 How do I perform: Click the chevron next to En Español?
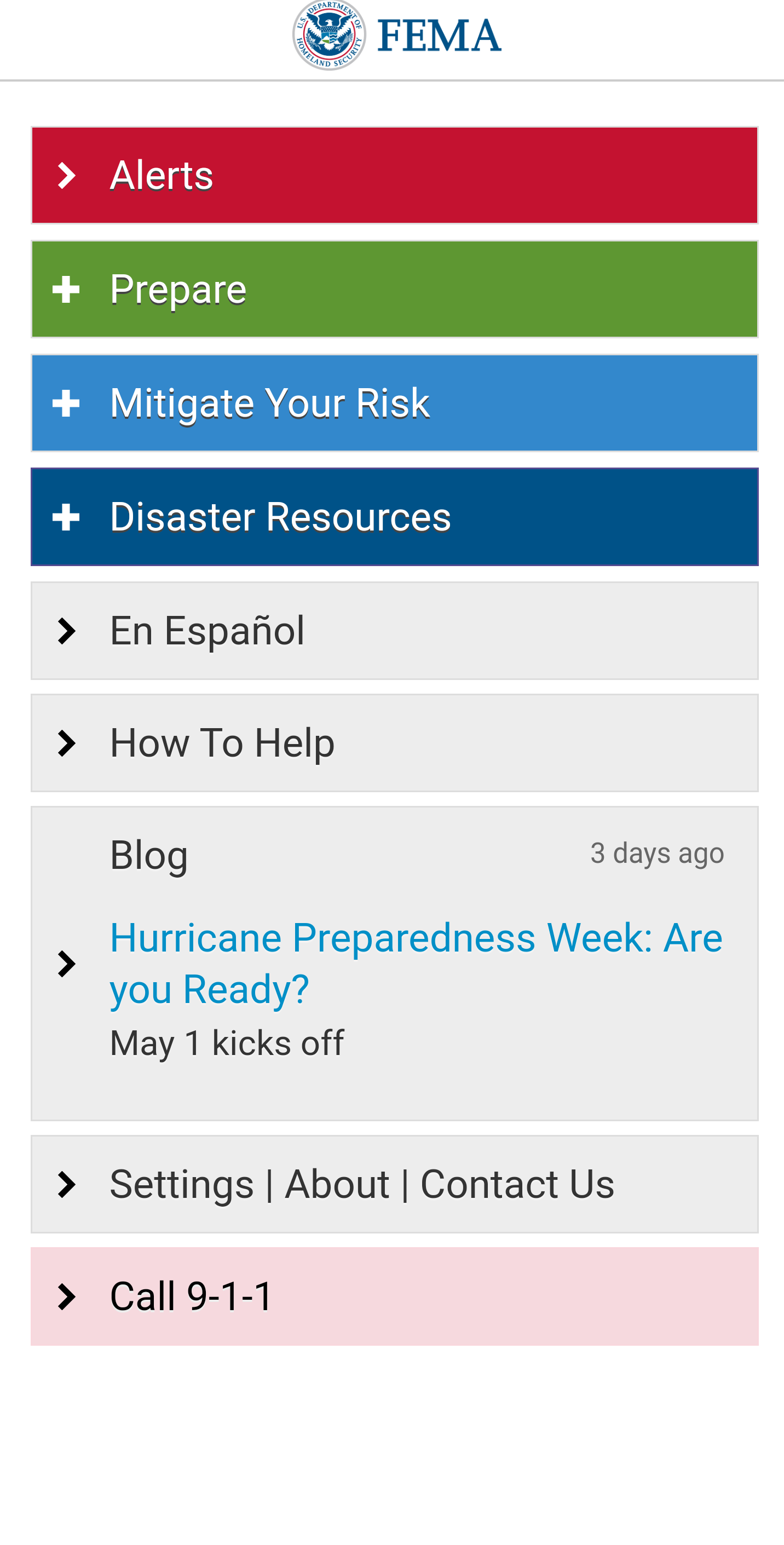(x=66, y=630)
